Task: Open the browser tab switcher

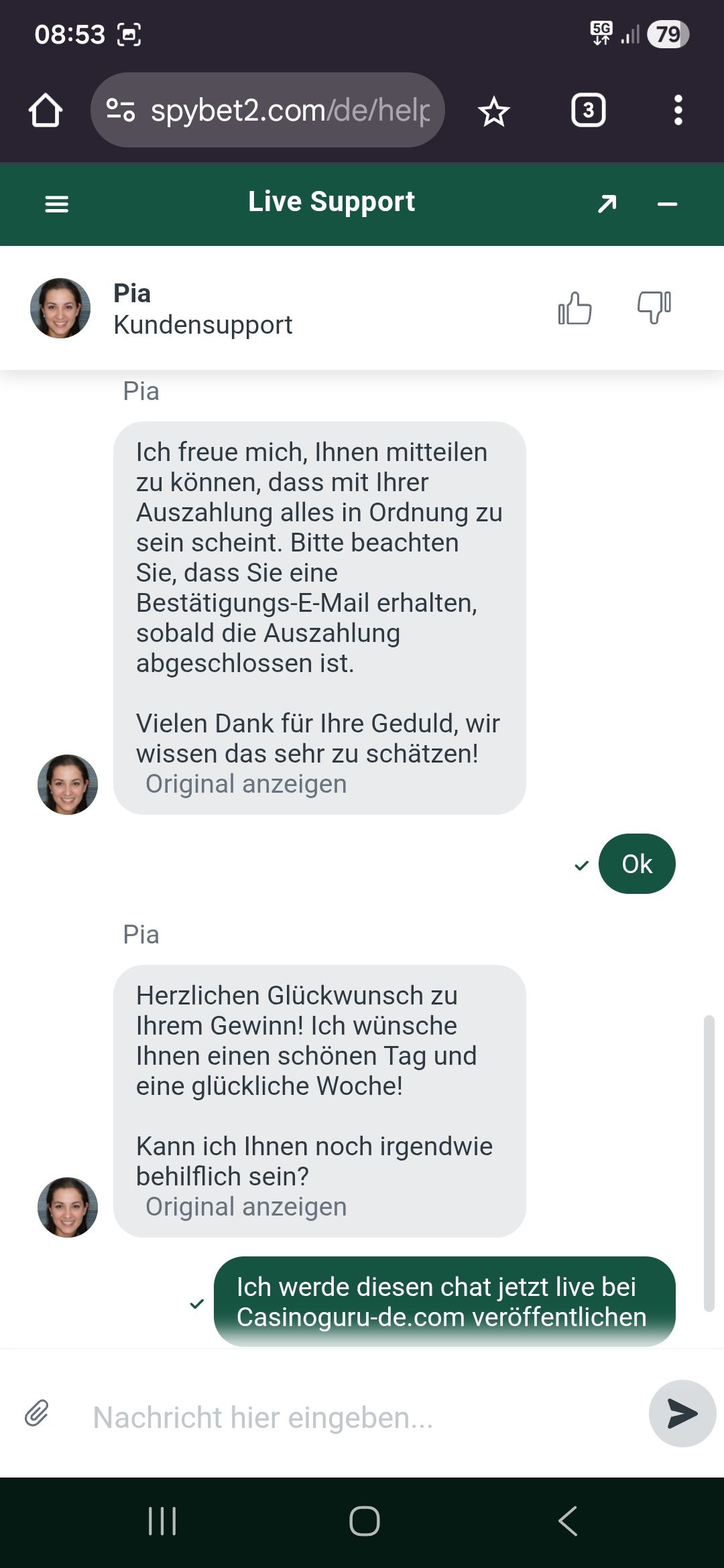Action: pyautogui.click(x=588, y=111)
